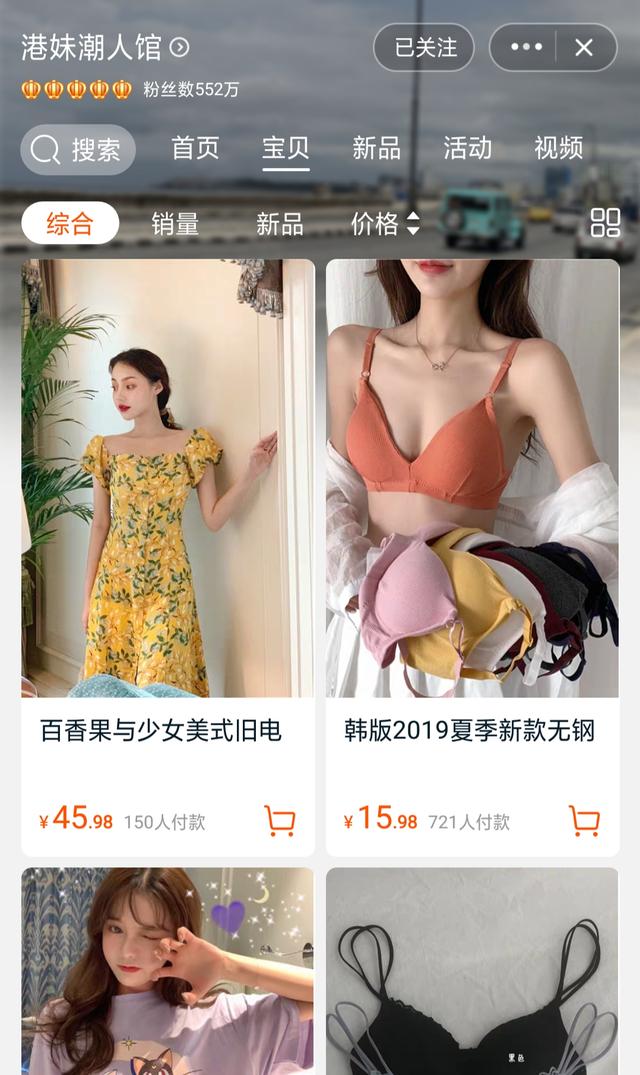Viewport: 640px width, 1075px height.
Task: Close the shop mini program
Action: click(x=584, y=47)
